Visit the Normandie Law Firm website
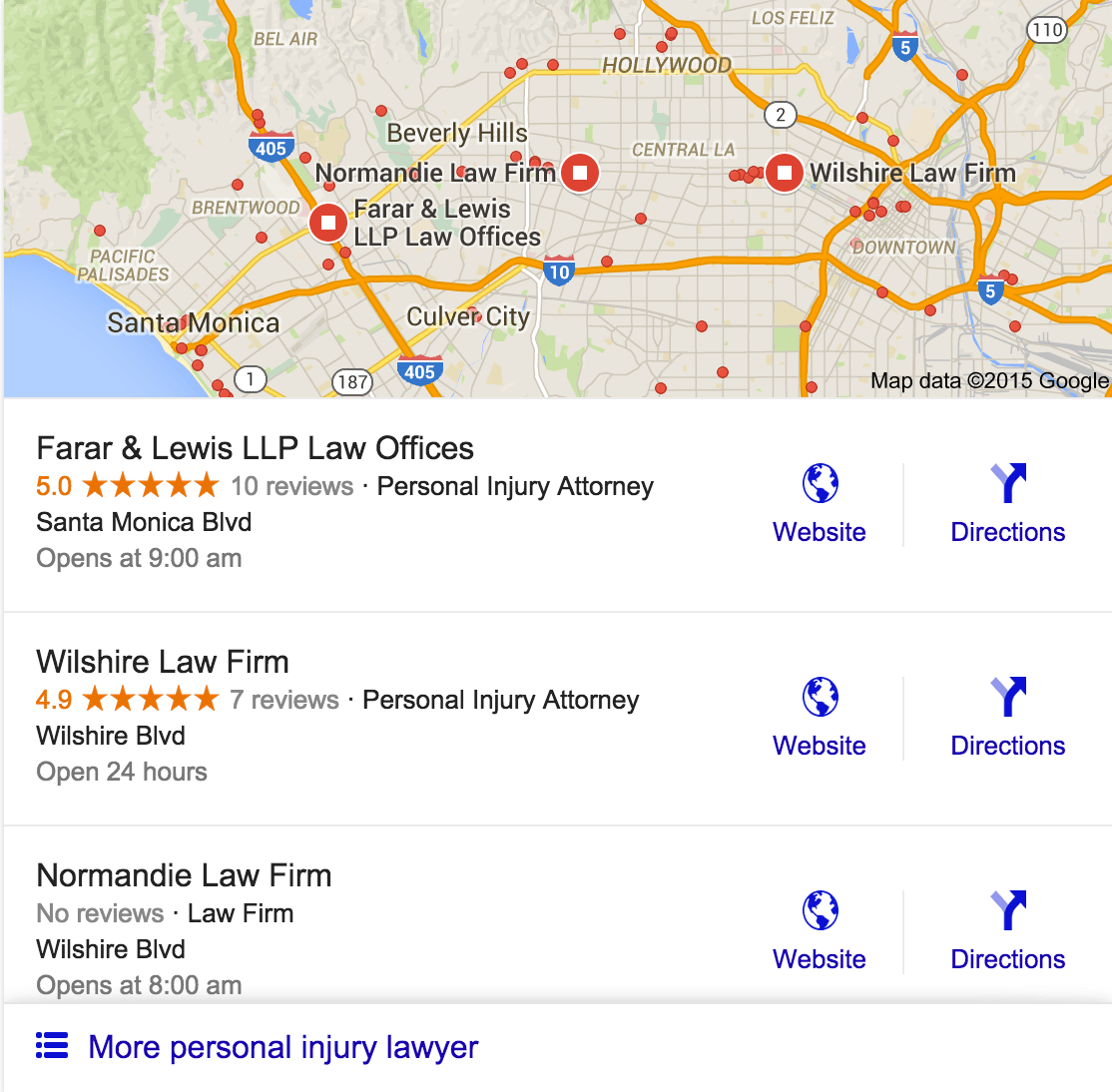Viewport: 1112px width, 1092px height. pyautogui.click(x=820, y=931)
